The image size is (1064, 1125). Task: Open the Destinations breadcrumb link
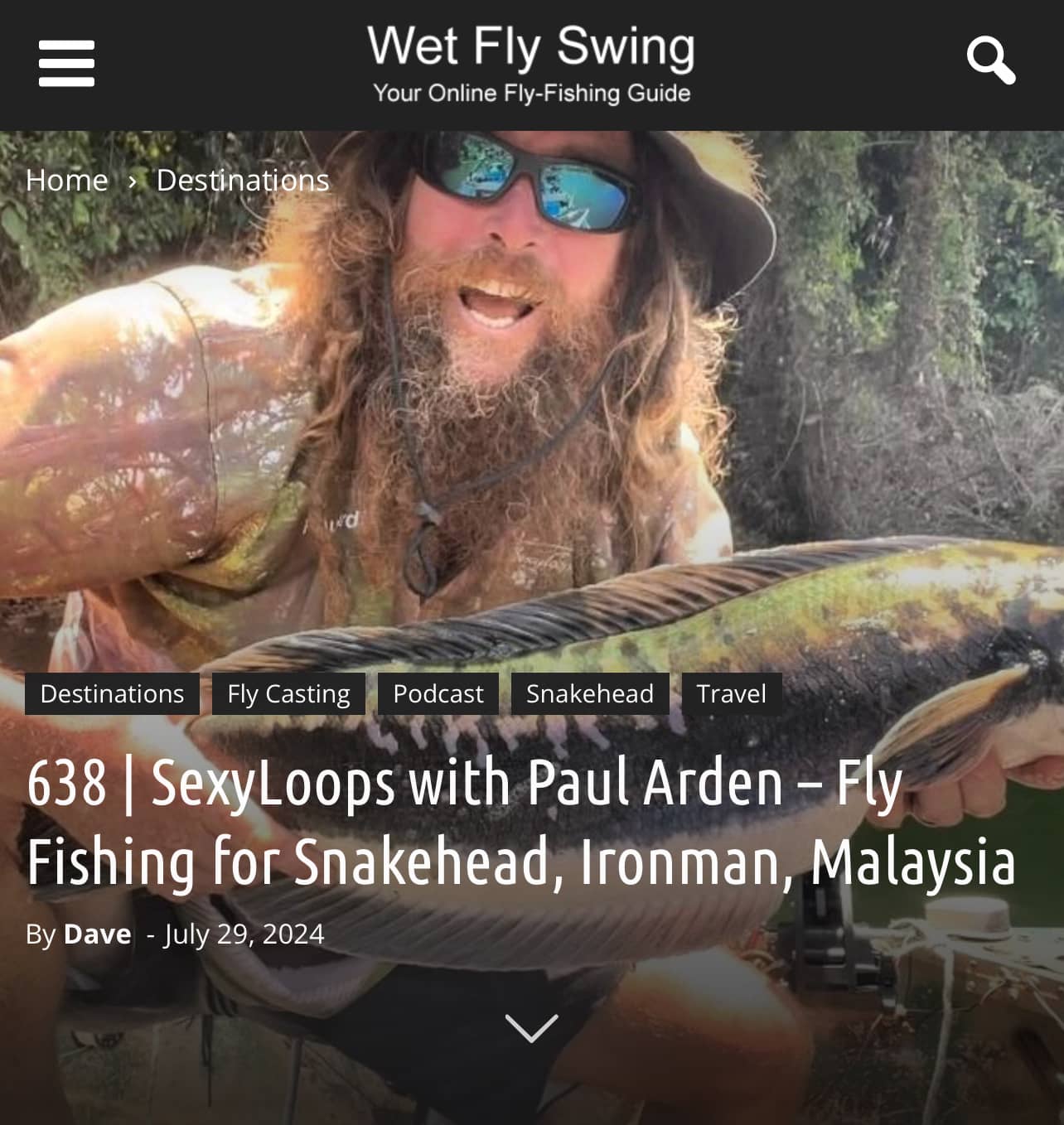click(243, 180)
